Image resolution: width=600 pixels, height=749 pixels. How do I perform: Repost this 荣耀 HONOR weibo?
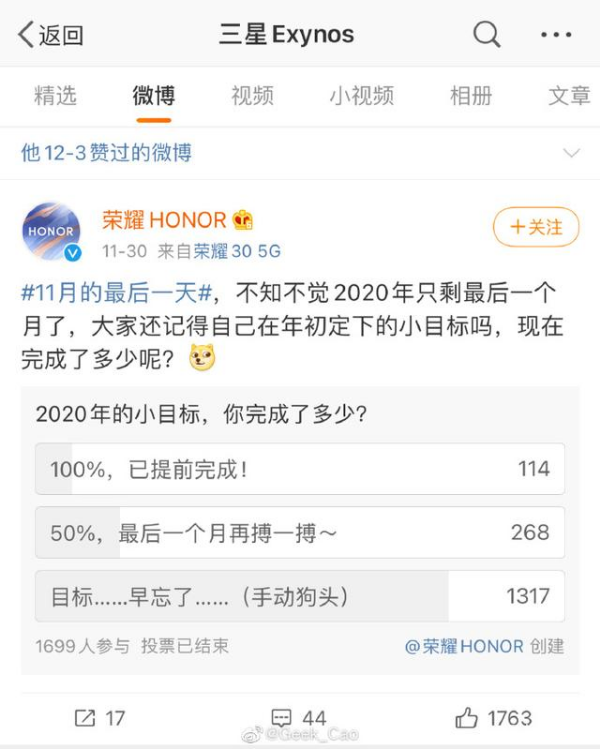coord(99,717)
